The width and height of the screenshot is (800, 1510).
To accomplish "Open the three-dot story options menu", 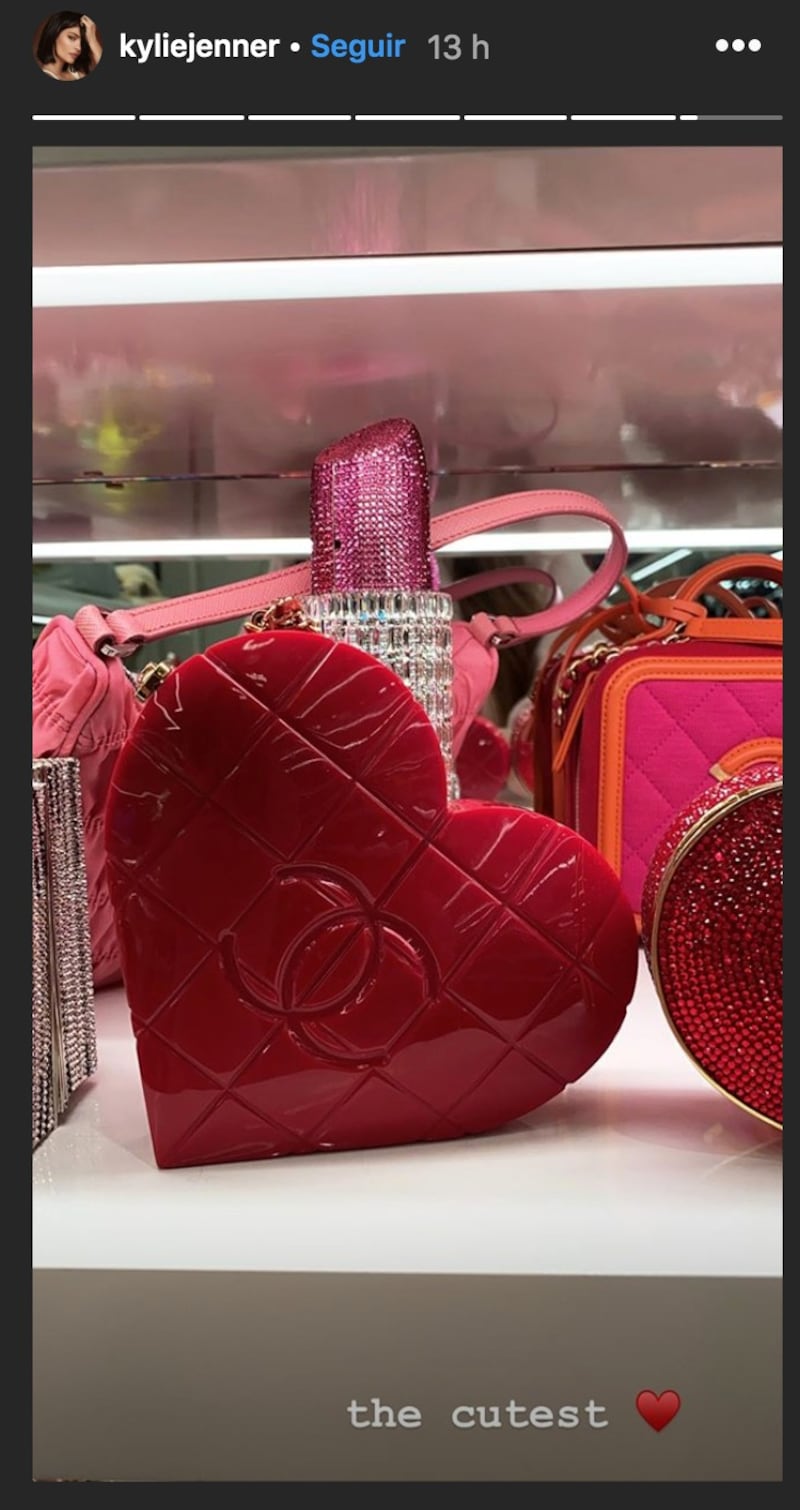I will pos(737,46).
